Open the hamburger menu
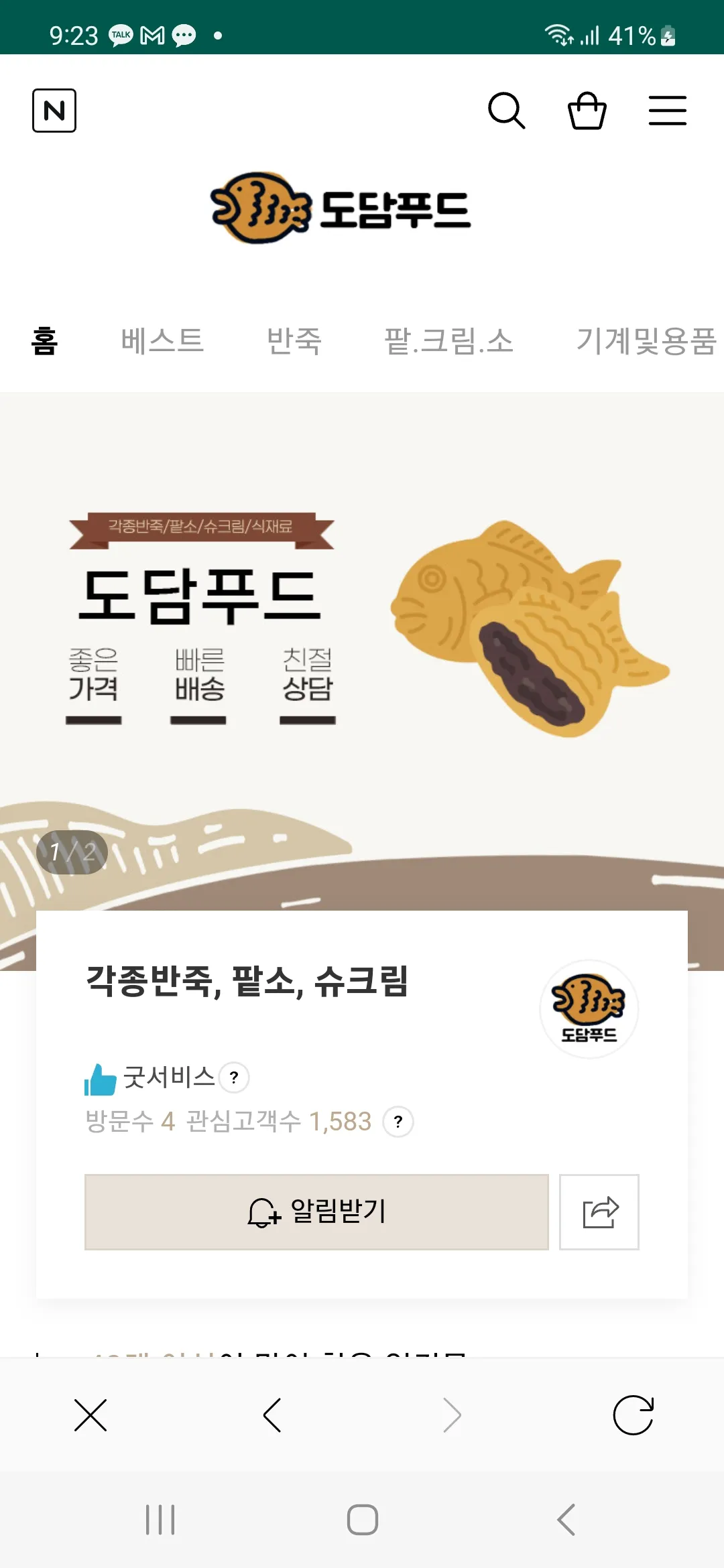The width and height of the screenshot is (724, 1568). click(x=667, y=111)
